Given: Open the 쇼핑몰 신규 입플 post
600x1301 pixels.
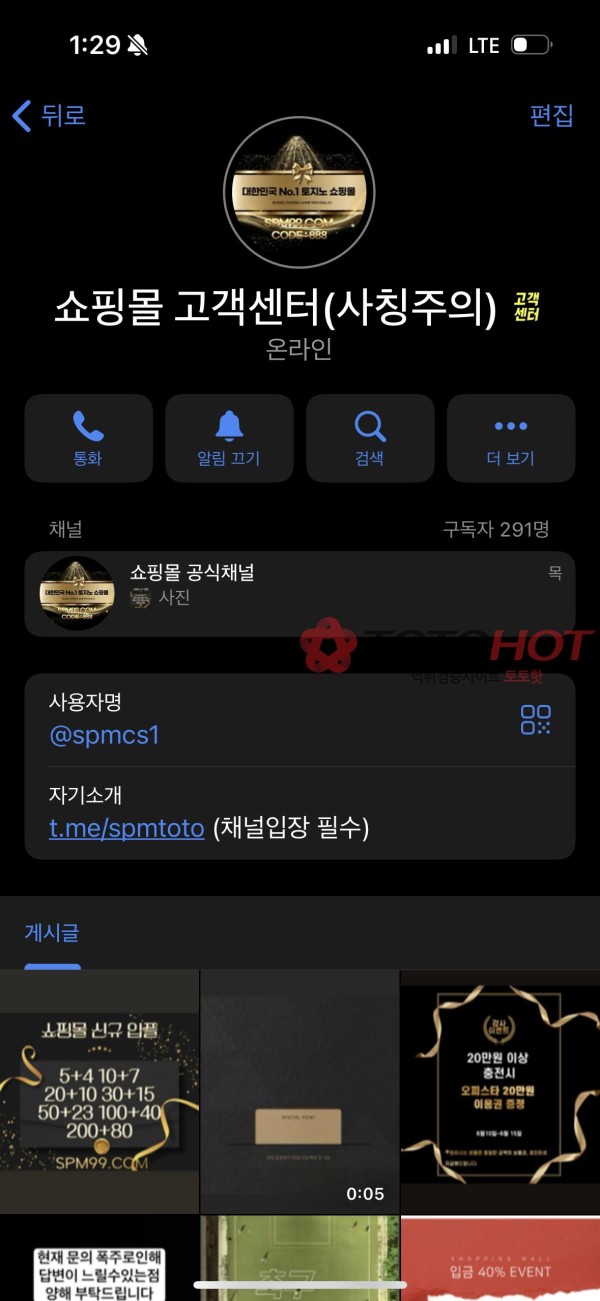Looking at the screenshot, I should [x=99, y=1091].
